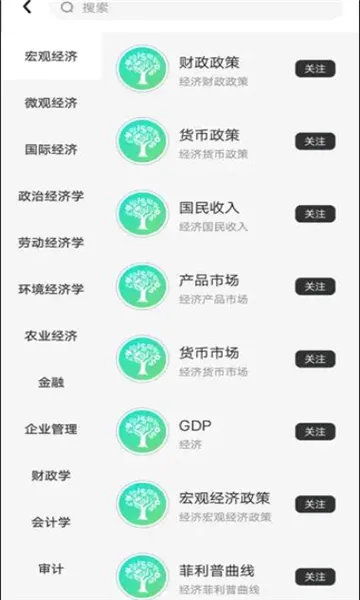Select 环境经济学 in the sidebar
This screenshot has width=360, height=600.
[x=51, y=289]
